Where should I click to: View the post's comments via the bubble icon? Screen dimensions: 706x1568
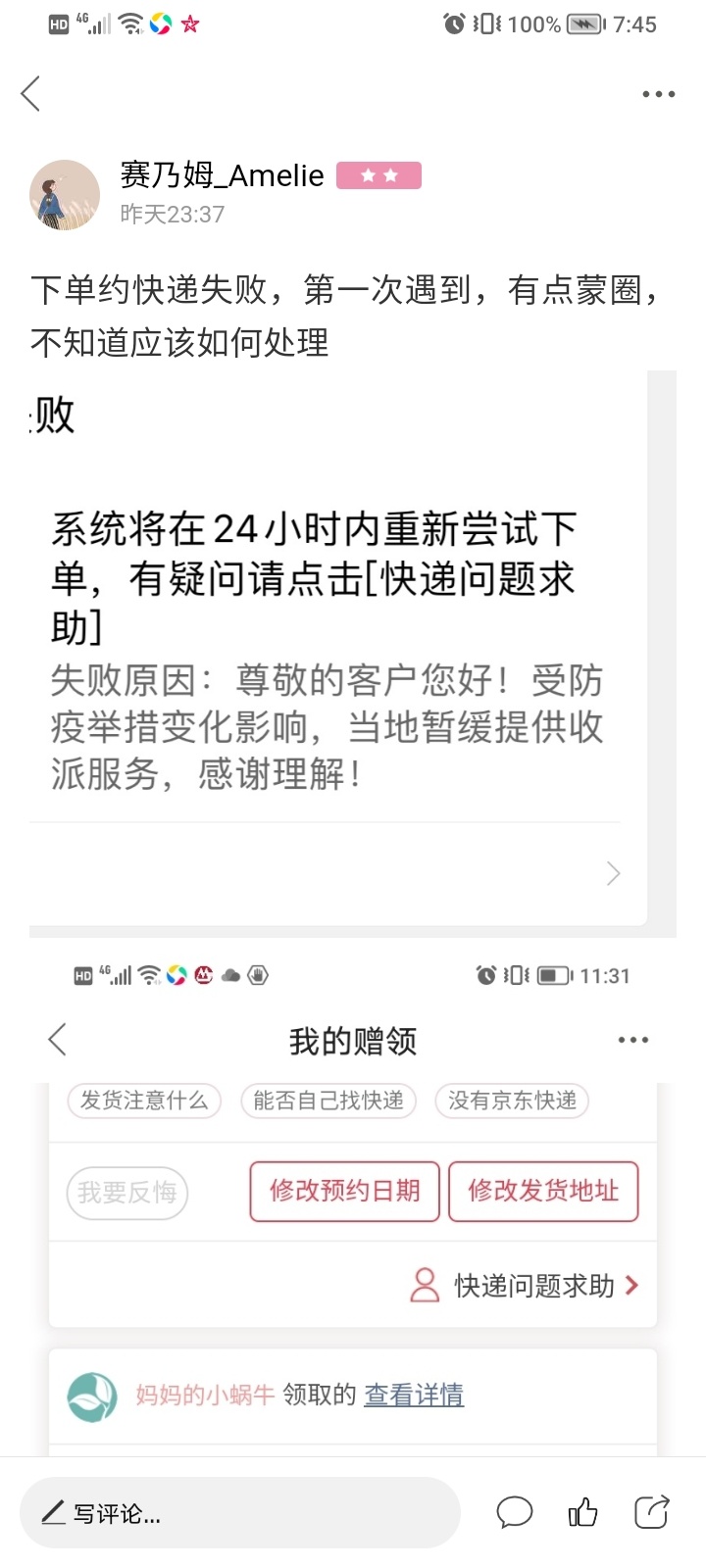514,1513
